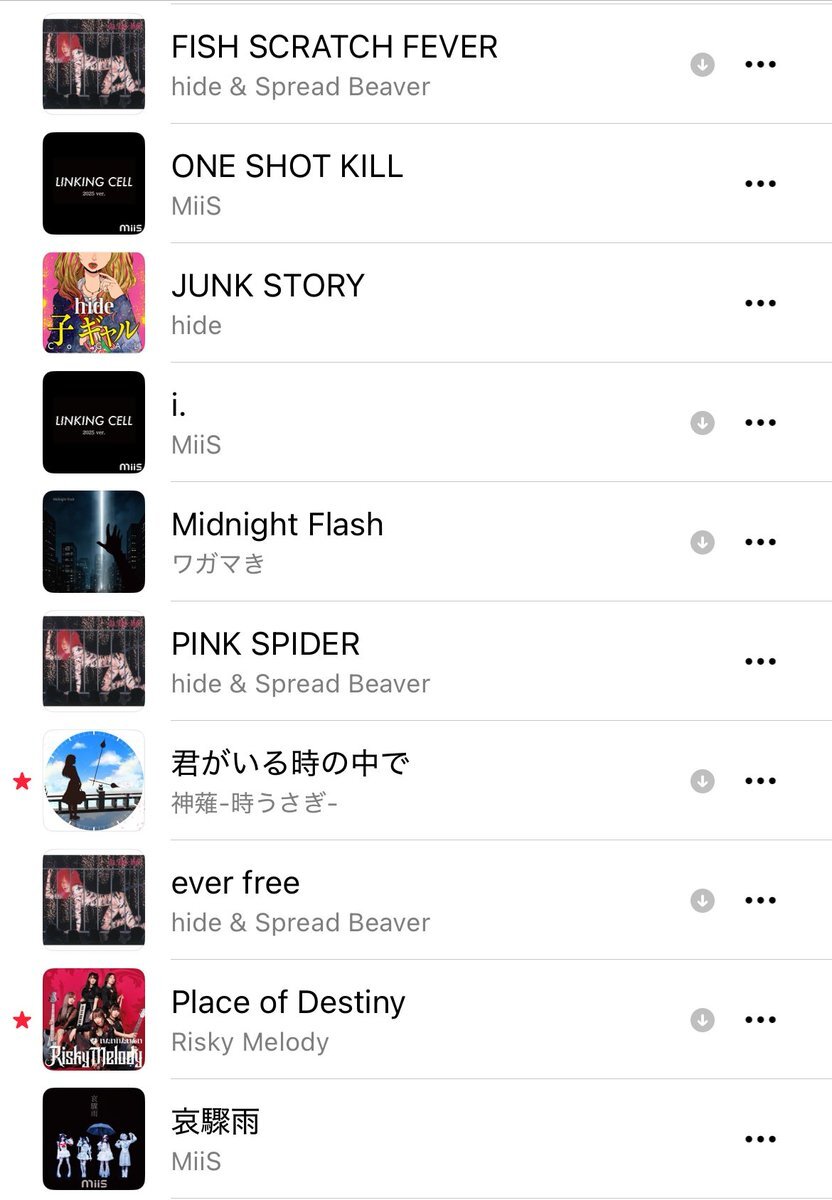The width and height of the screenshot is (832, 1200).
Task: Open the overflow menu for 哀驟雨
Action: pyautogui.click(x=761, y=1139)
